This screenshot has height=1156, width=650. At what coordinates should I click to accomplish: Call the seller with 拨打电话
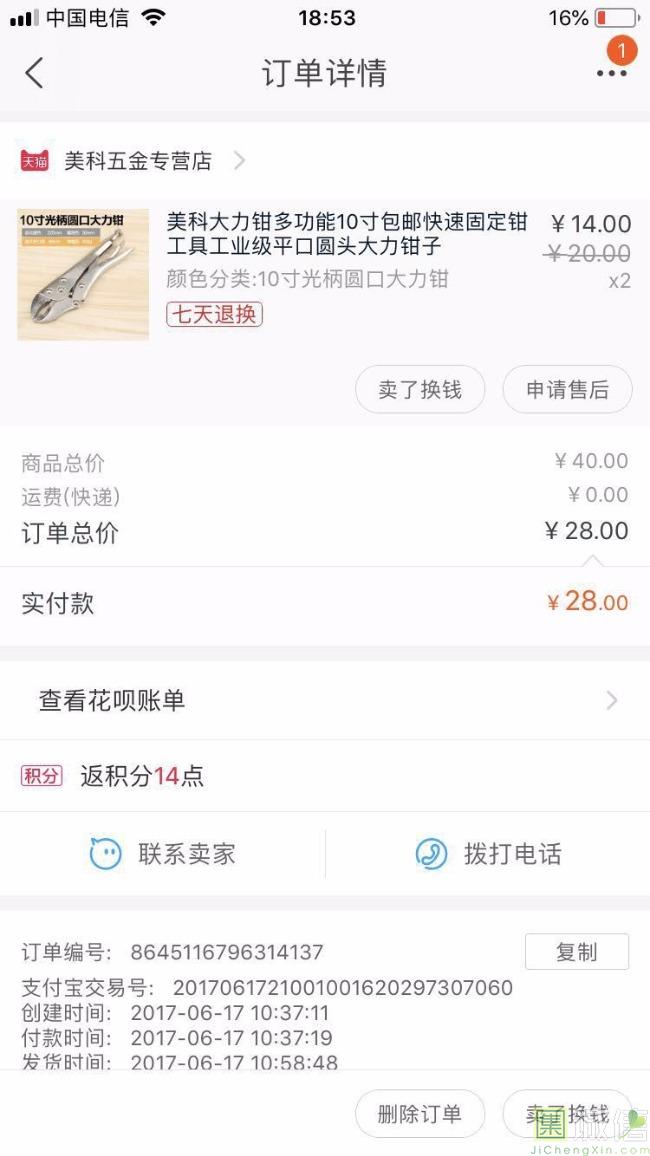(488, 854)
